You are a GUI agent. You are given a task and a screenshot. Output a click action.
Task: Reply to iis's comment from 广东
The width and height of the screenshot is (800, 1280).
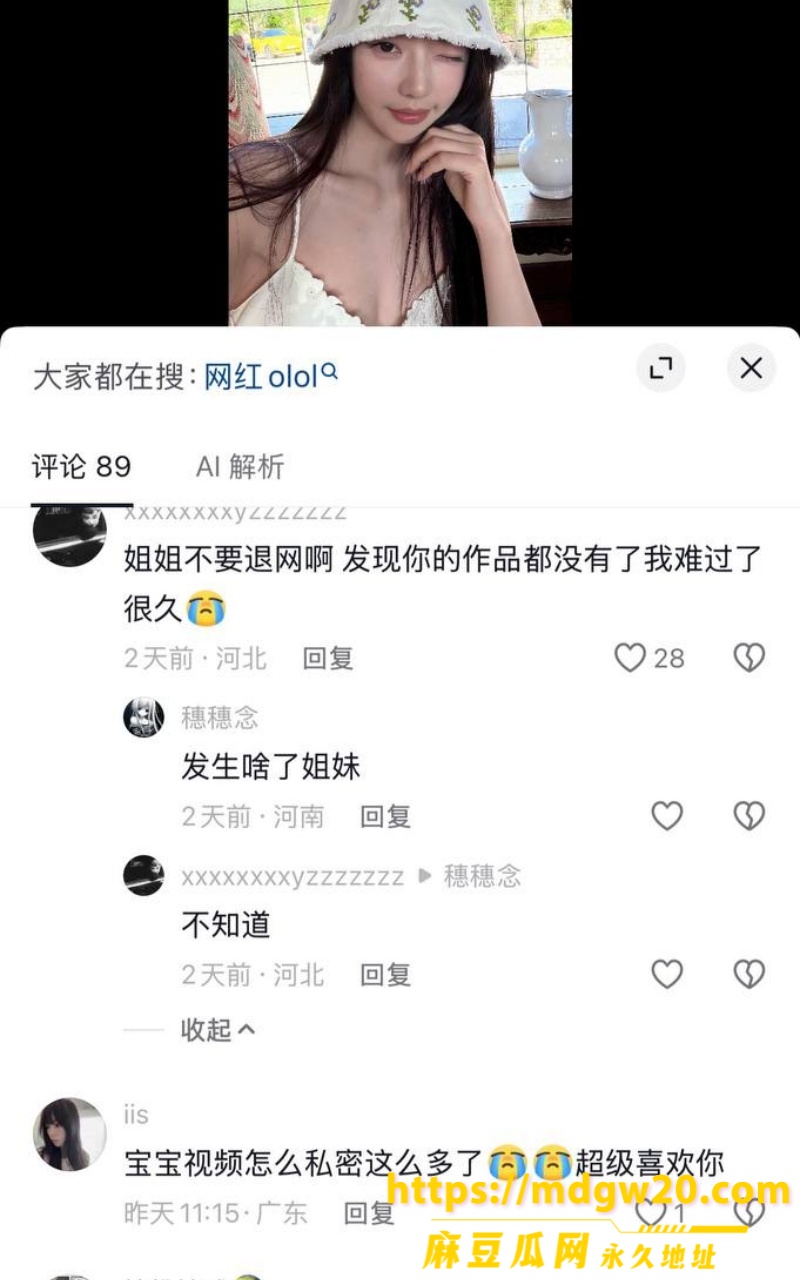click(370, 1214)
